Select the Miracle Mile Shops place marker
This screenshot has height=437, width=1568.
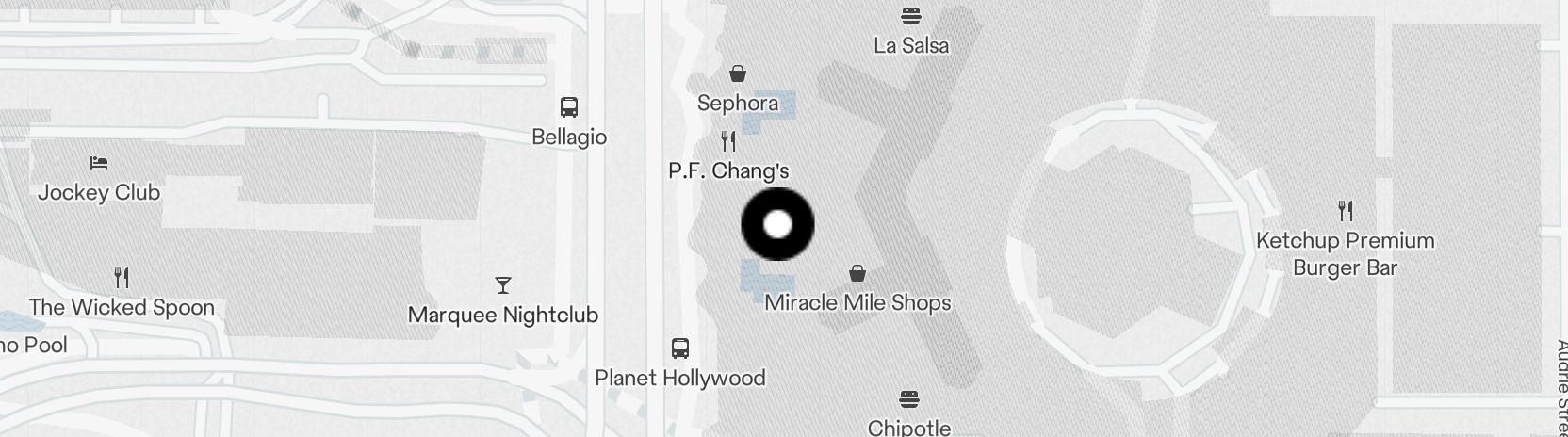coord(857,274)
